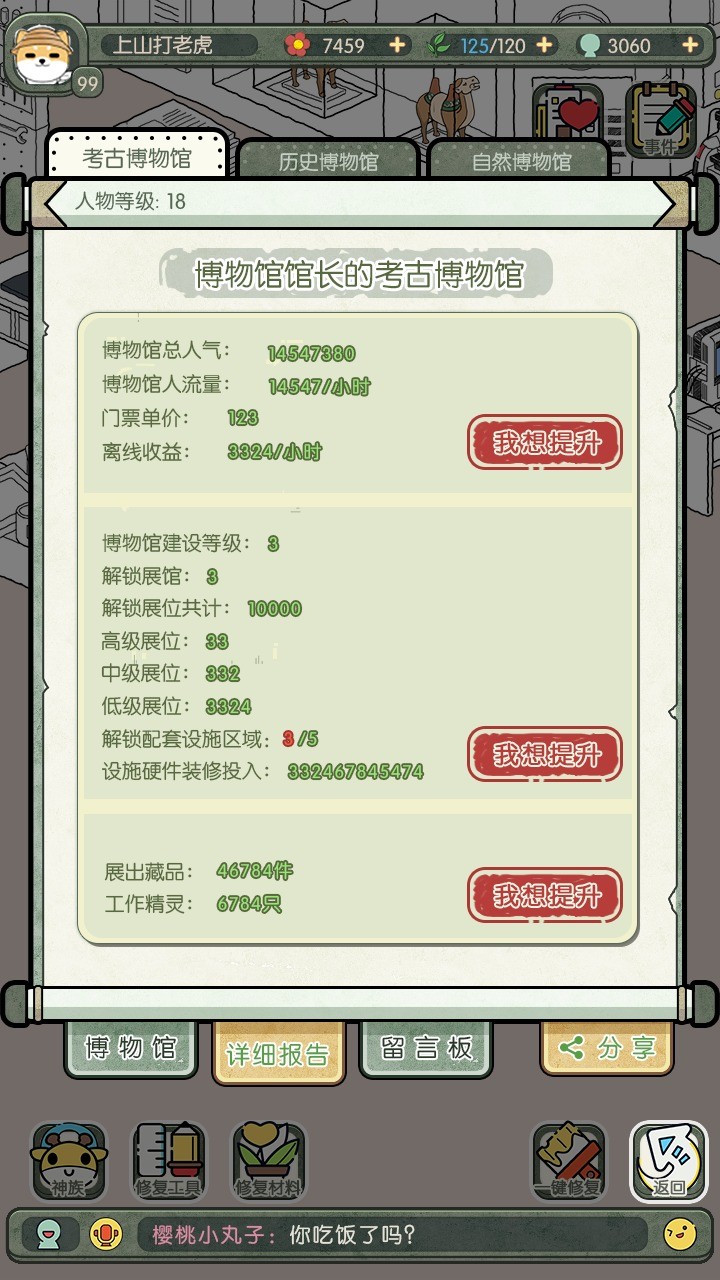Tap 我想提升 beside 离线收益
The width and height of the screenshot is (720, 1280).
point(545,442)
